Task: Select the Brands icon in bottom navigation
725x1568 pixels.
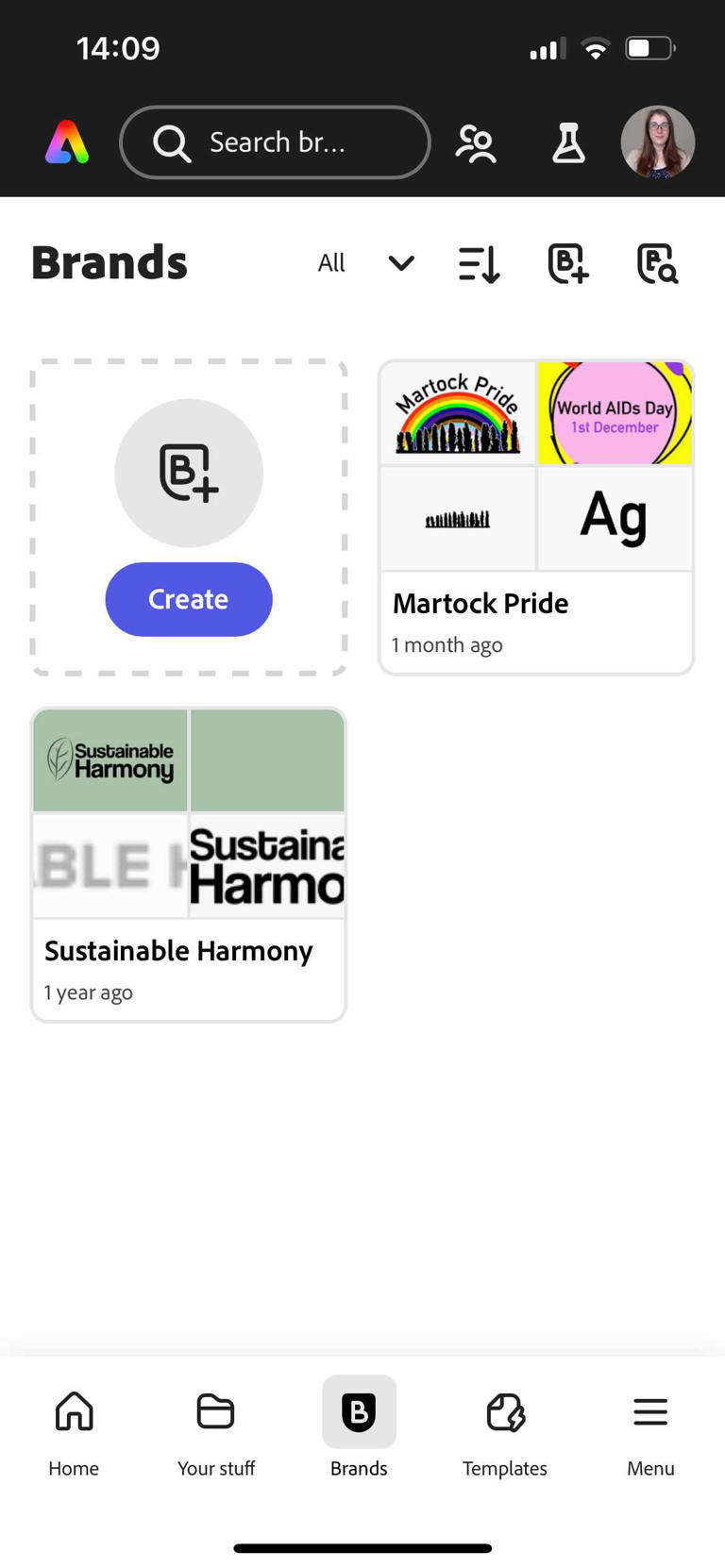Action: tap(359, 1411)
